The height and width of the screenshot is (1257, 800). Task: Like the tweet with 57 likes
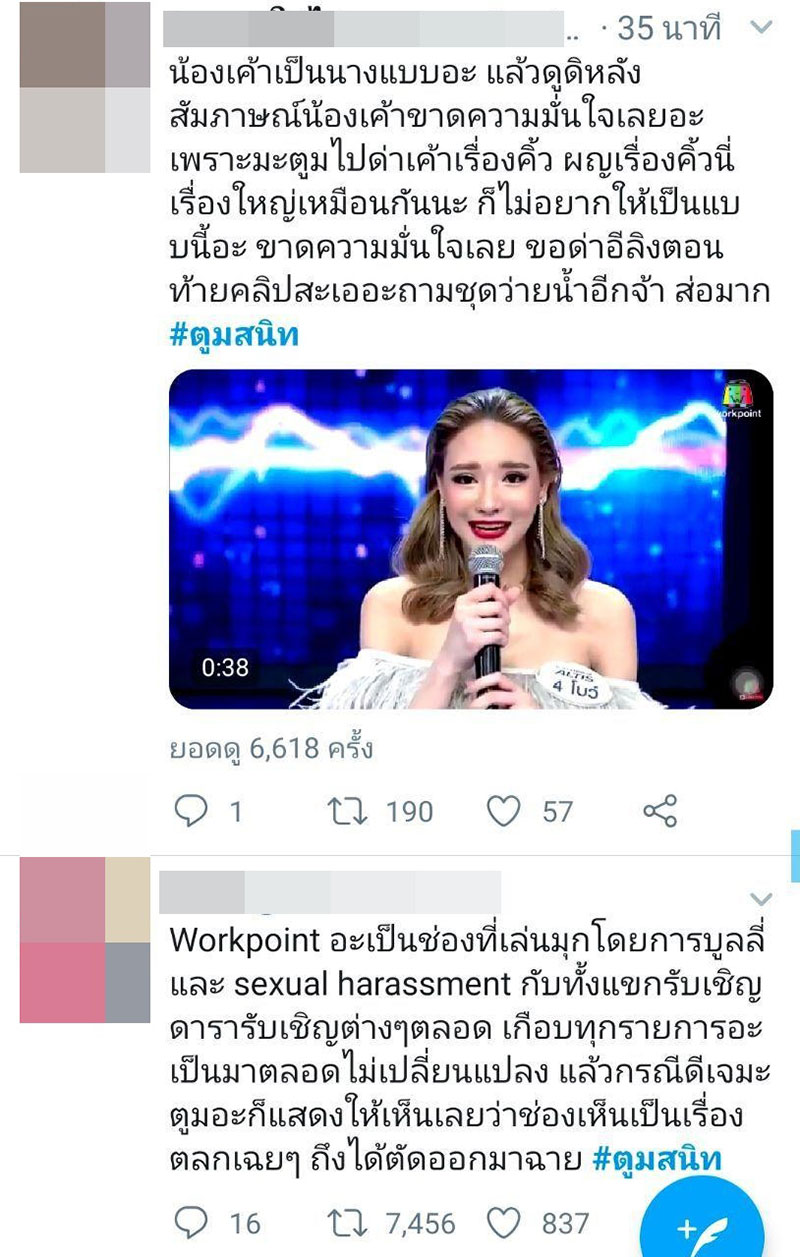point(504,811)
